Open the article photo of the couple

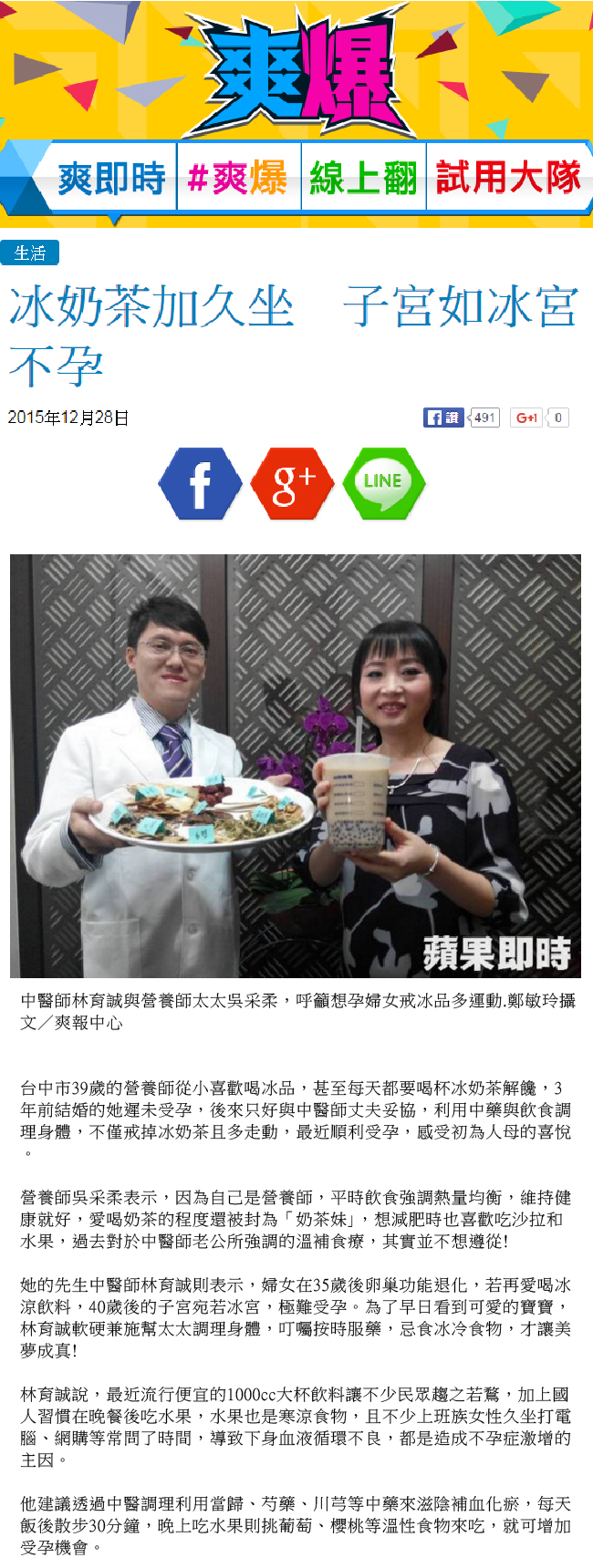point(296,766)
